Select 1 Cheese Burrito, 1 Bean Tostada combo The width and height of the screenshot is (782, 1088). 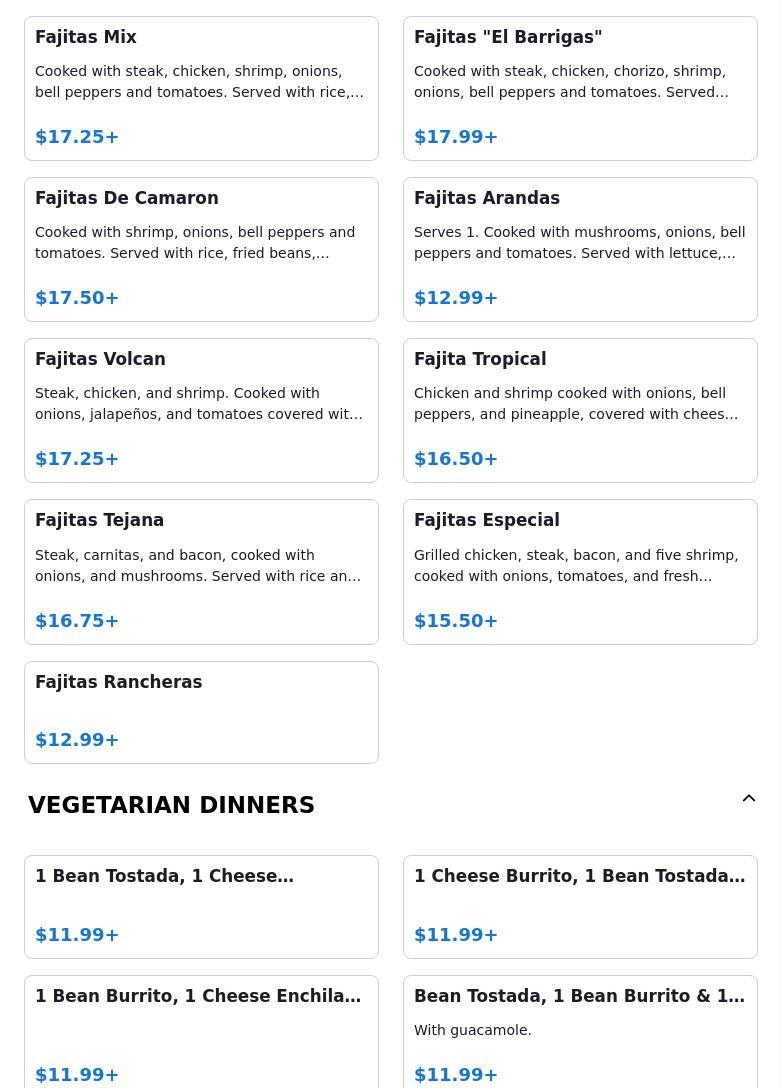(x=580, y=906)
